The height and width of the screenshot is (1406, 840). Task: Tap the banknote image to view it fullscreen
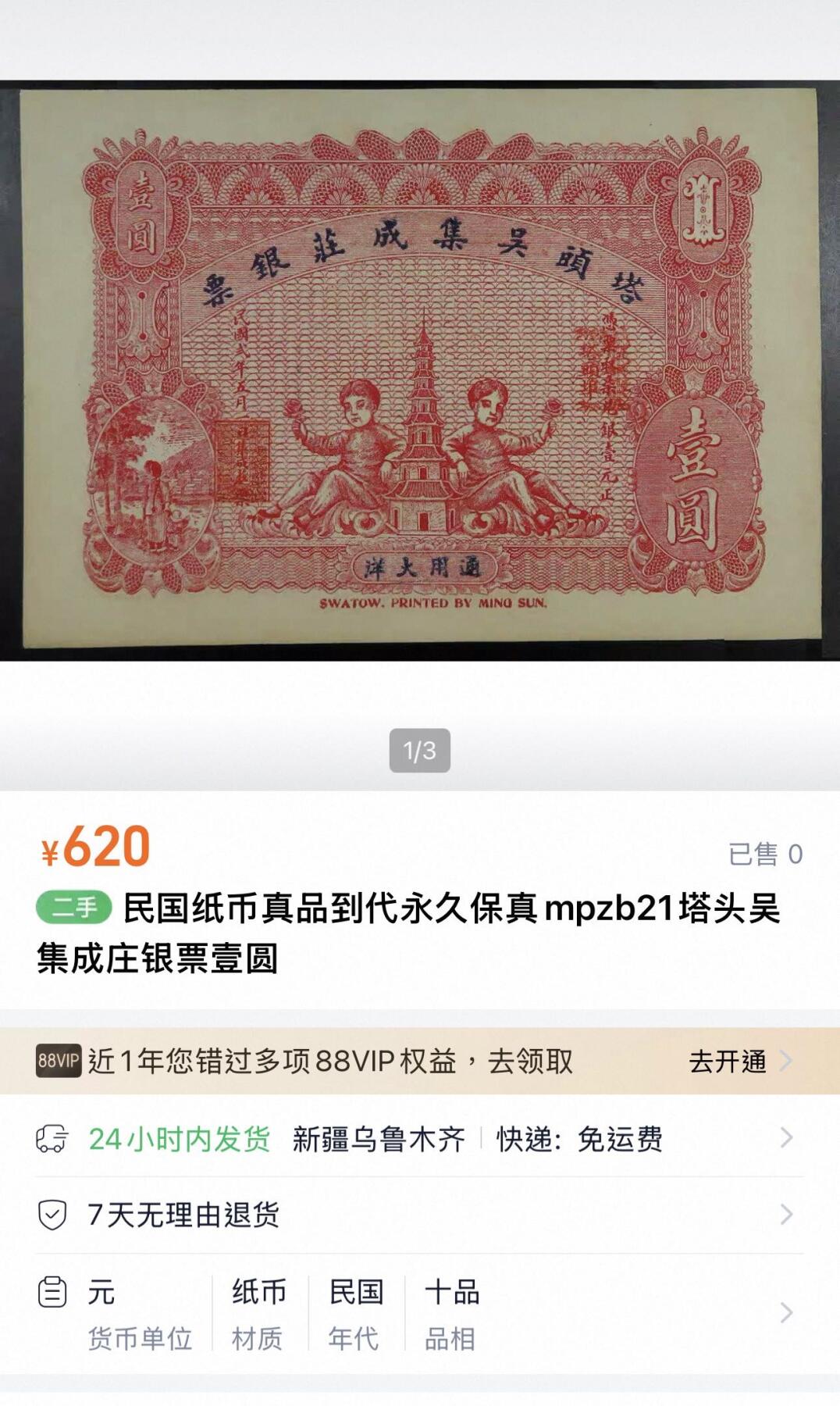[x=420, y=367]
